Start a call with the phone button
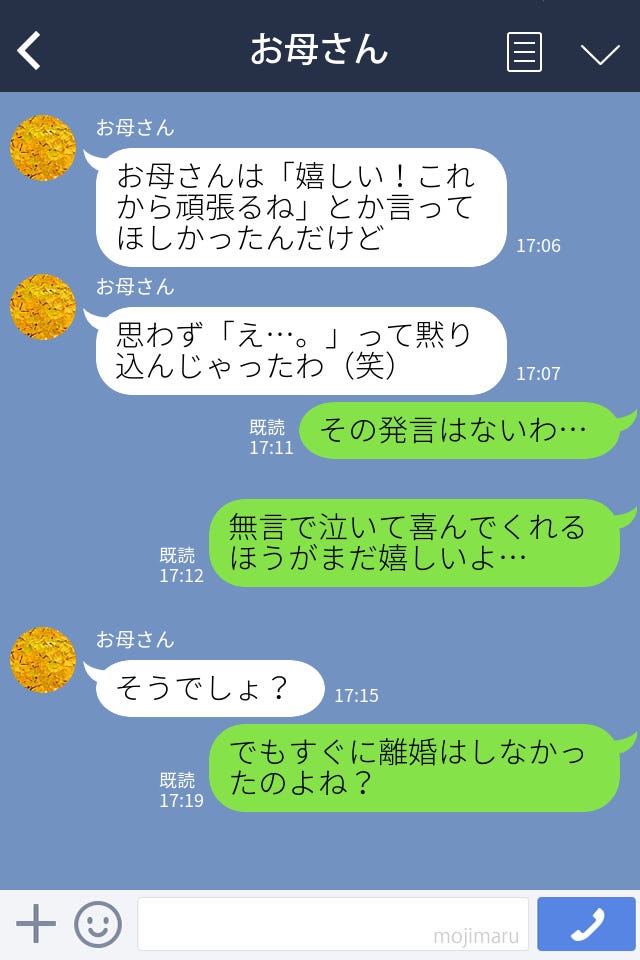Image resolution: width=640 pixels, height=960 pixels. pyautogui.click(x=586, y=924)
